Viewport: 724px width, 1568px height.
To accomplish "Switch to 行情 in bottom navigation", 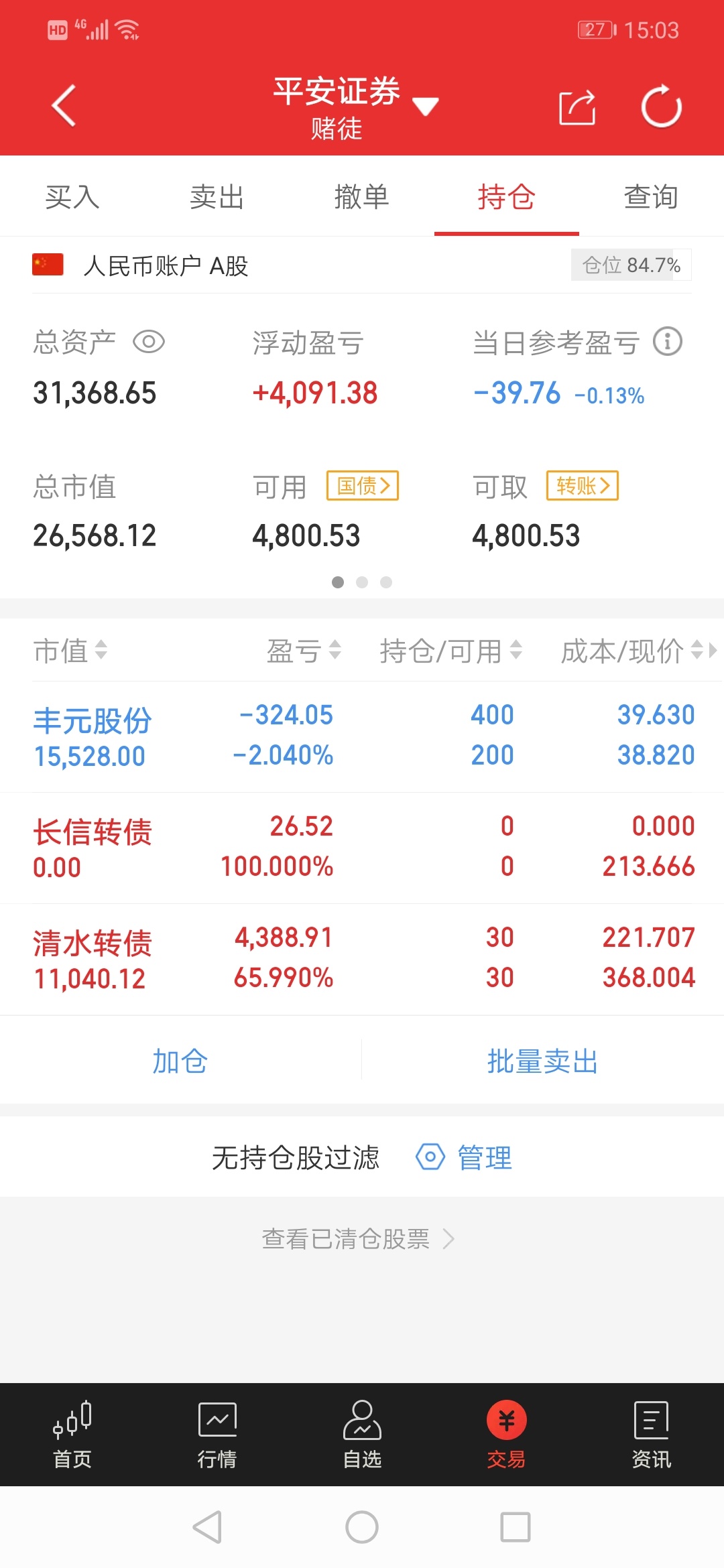I will (217, 1434).
